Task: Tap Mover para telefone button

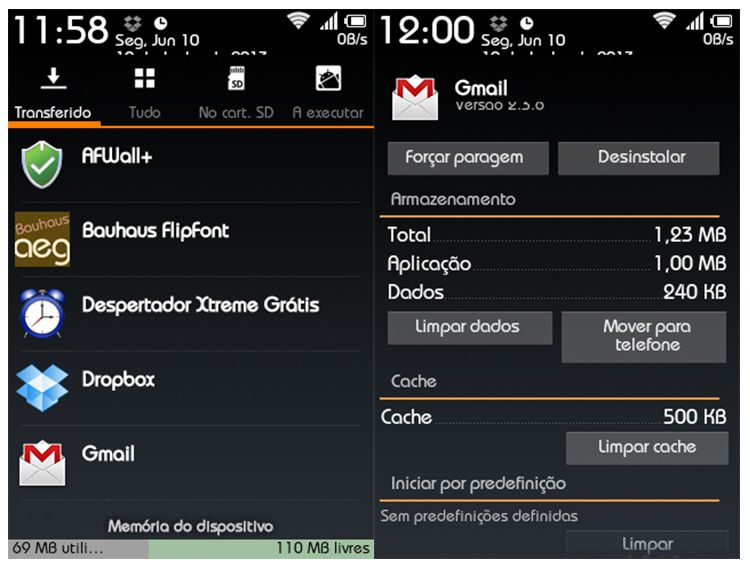Action: (642, 336)
